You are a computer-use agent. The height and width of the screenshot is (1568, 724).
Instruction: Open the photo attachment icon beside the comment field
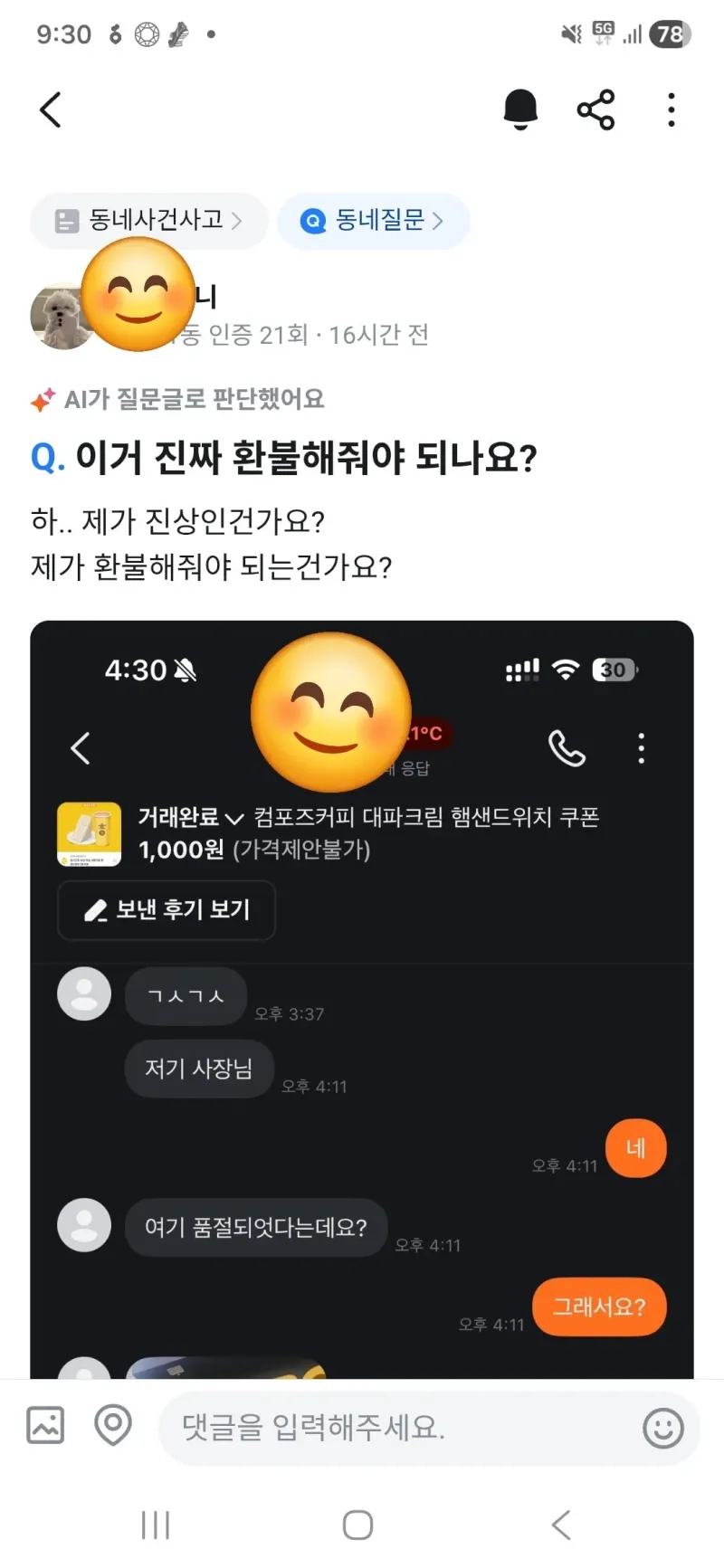click(43, 1425)
